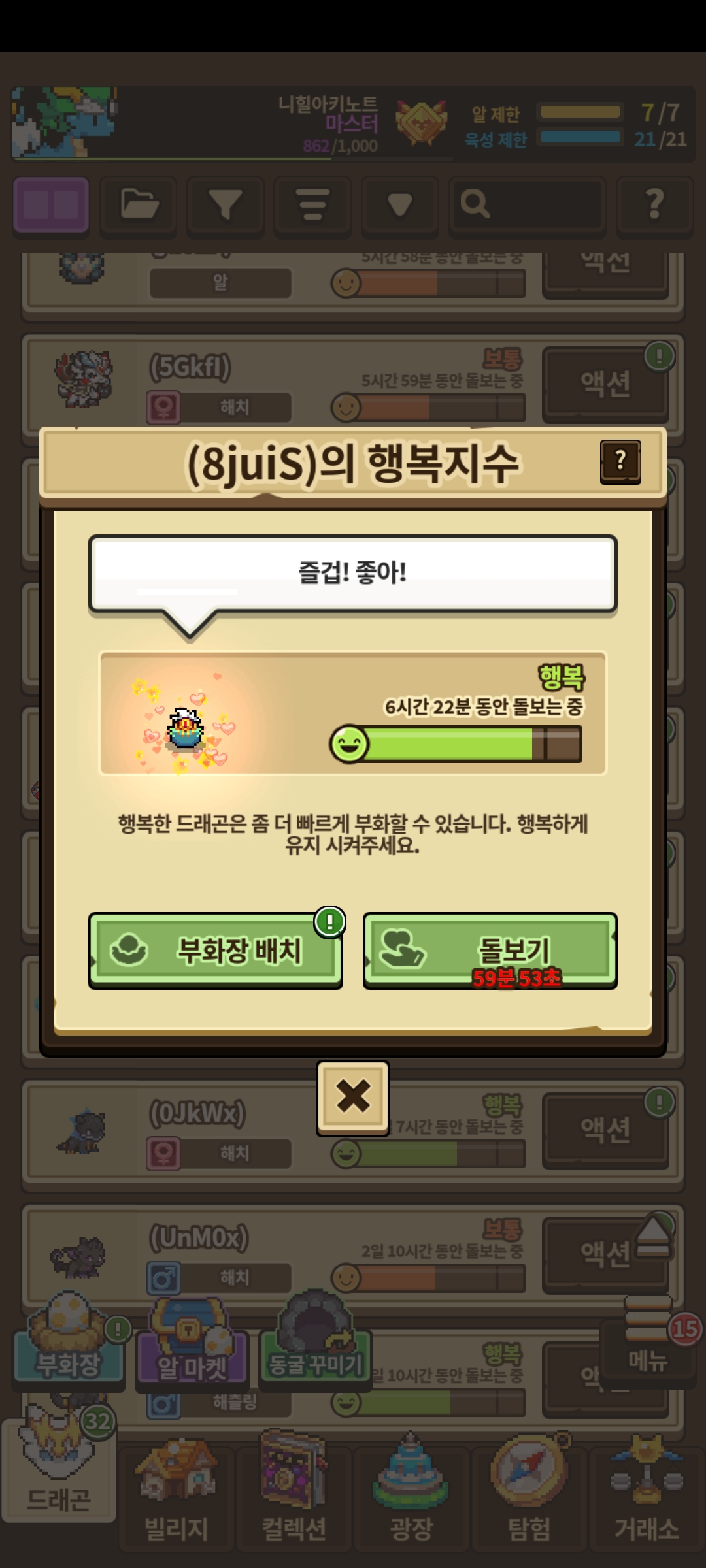Tap the 부화장 배치 button

(x=216, y=950)
